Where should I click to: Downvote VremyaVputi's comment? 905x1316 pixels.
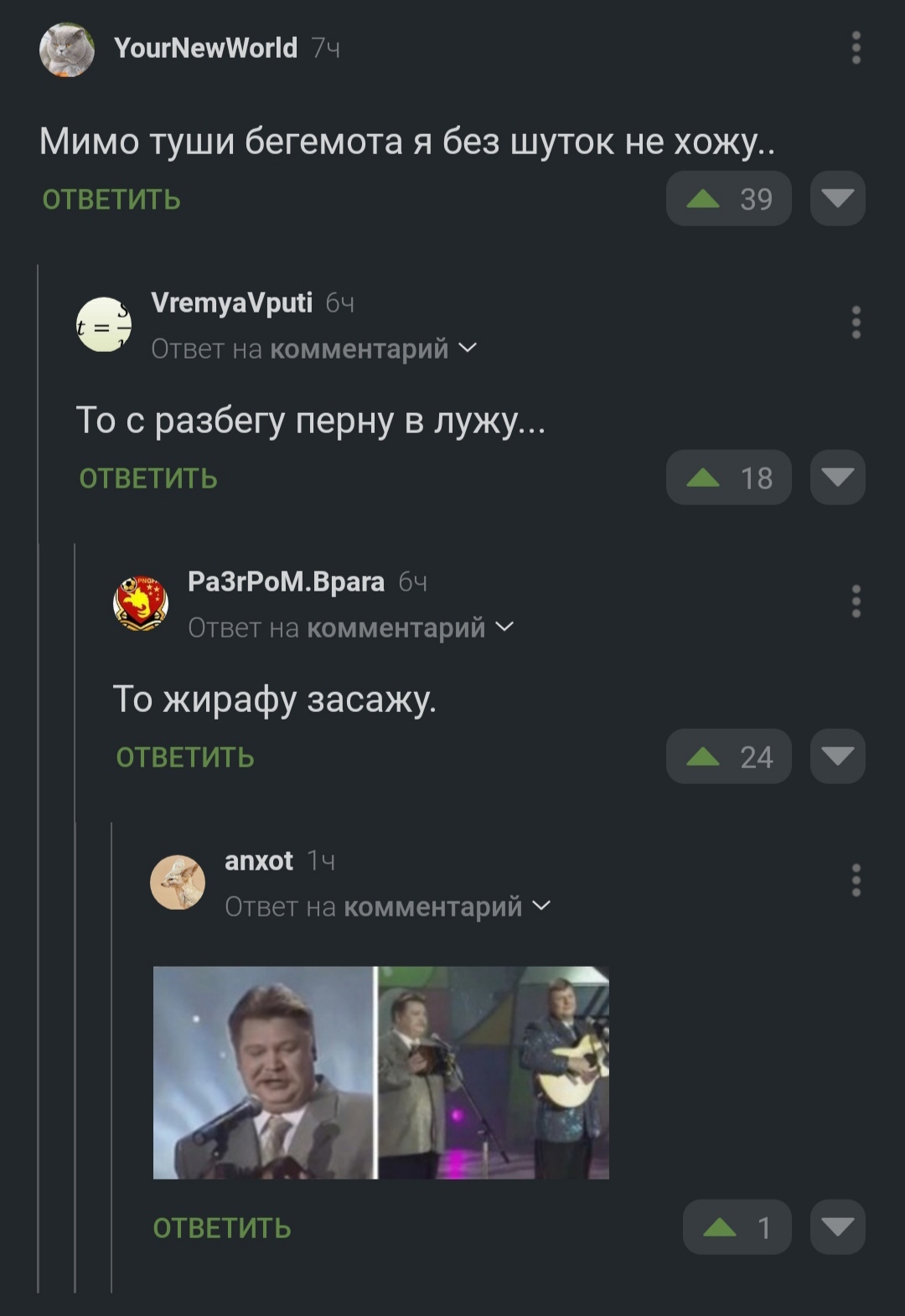pyautogui.click(x=837, y=477)
